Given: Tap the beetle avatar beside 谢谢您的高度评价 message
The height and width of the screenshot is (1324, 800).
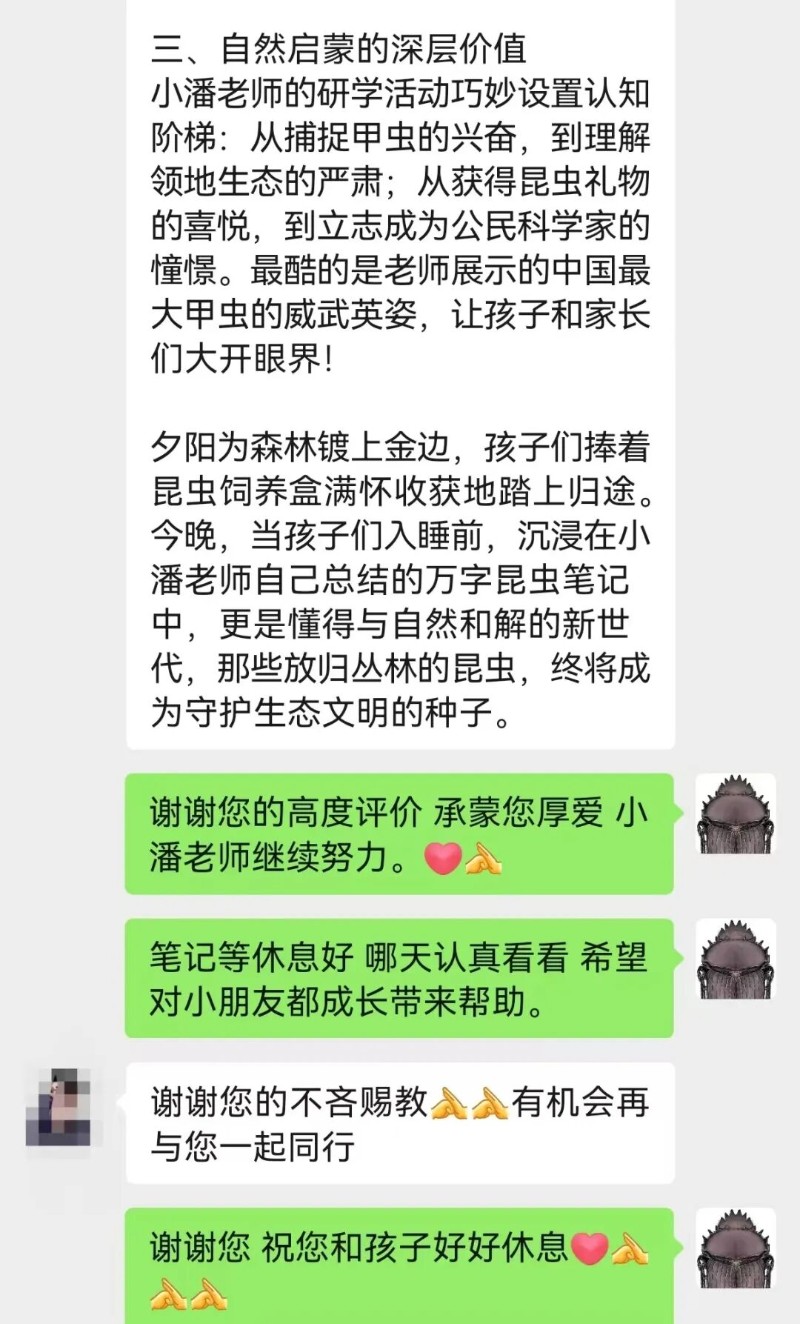Looking at the screenshot, I should 736,813.
